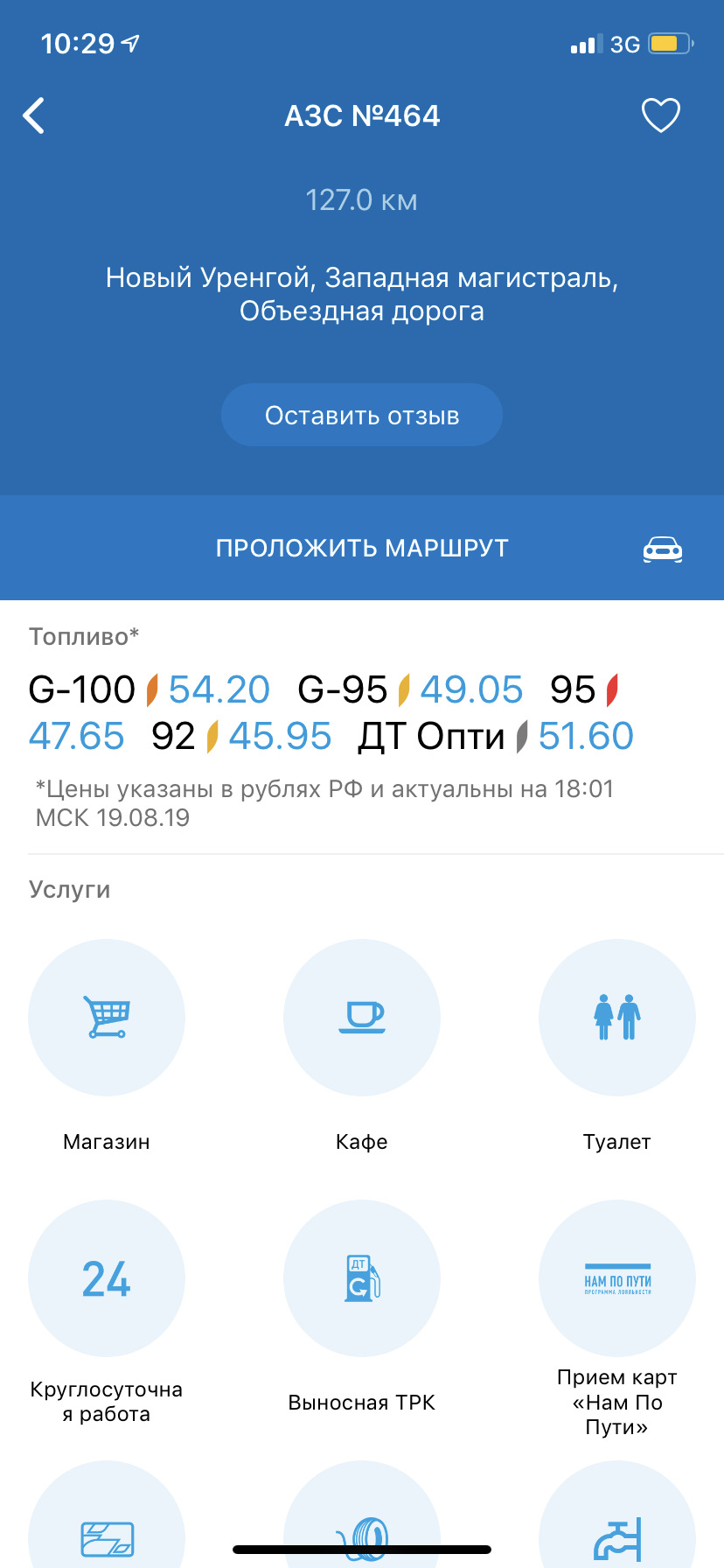Tap the Оставить отзыв button
The width and height of the screenshot is (724, 1568).
[x=362, y=416]
